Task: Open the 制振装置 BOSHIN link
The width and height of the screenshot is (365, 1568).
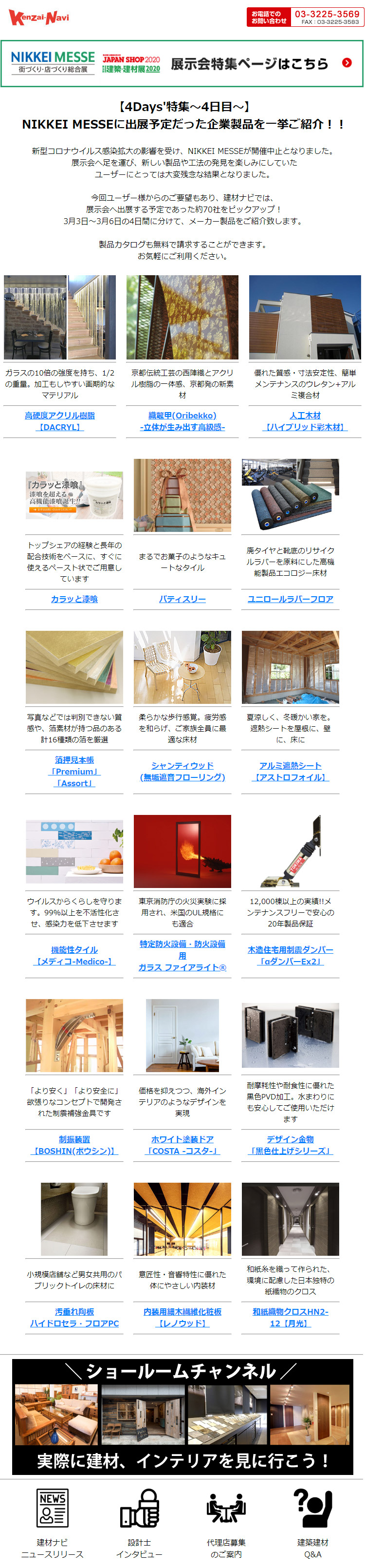Action: (74, 1144)
